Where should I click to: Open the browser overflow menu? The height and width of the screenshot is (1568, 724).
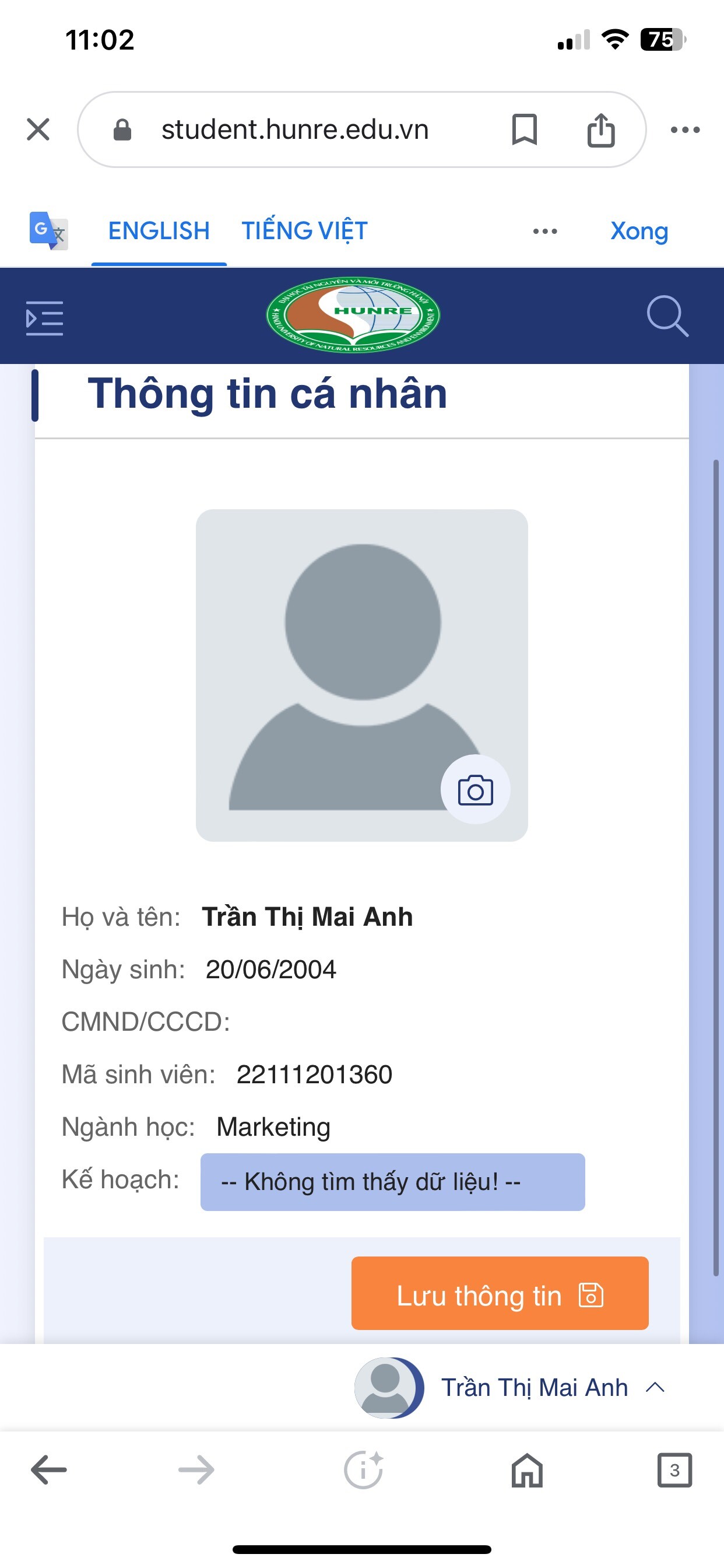(x=685, y=129)
